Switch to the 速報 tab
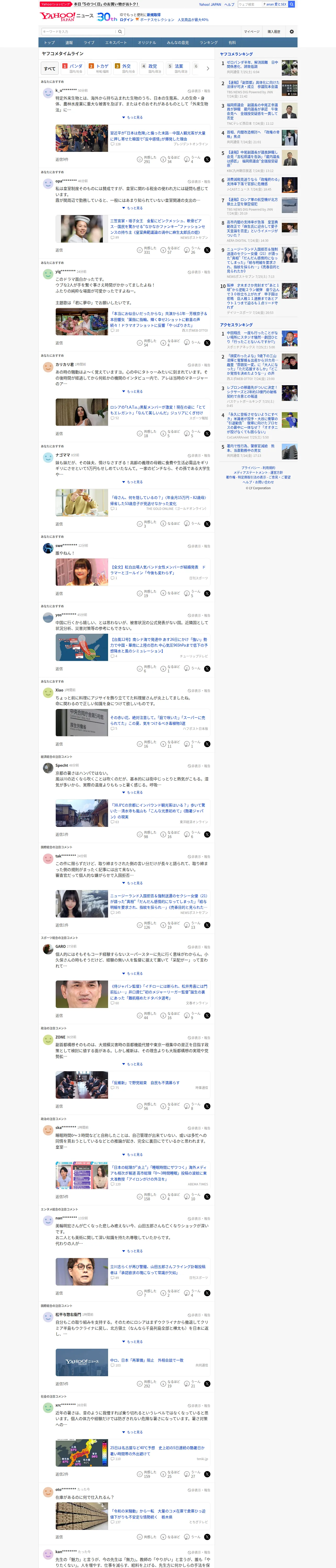Screen dimensions: 336x1568 69,43
